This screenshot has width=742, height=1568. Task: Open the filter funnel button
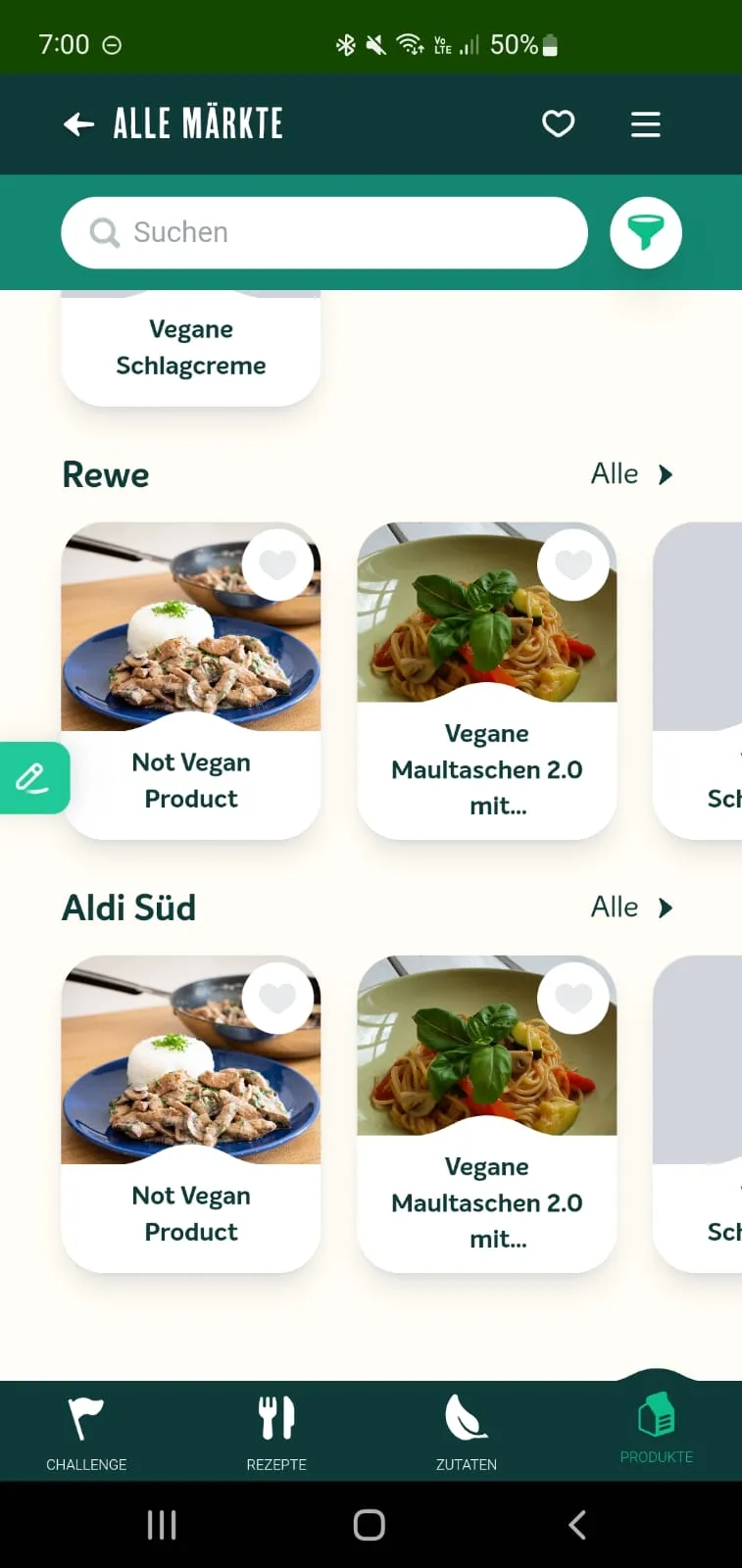point(645,233)
